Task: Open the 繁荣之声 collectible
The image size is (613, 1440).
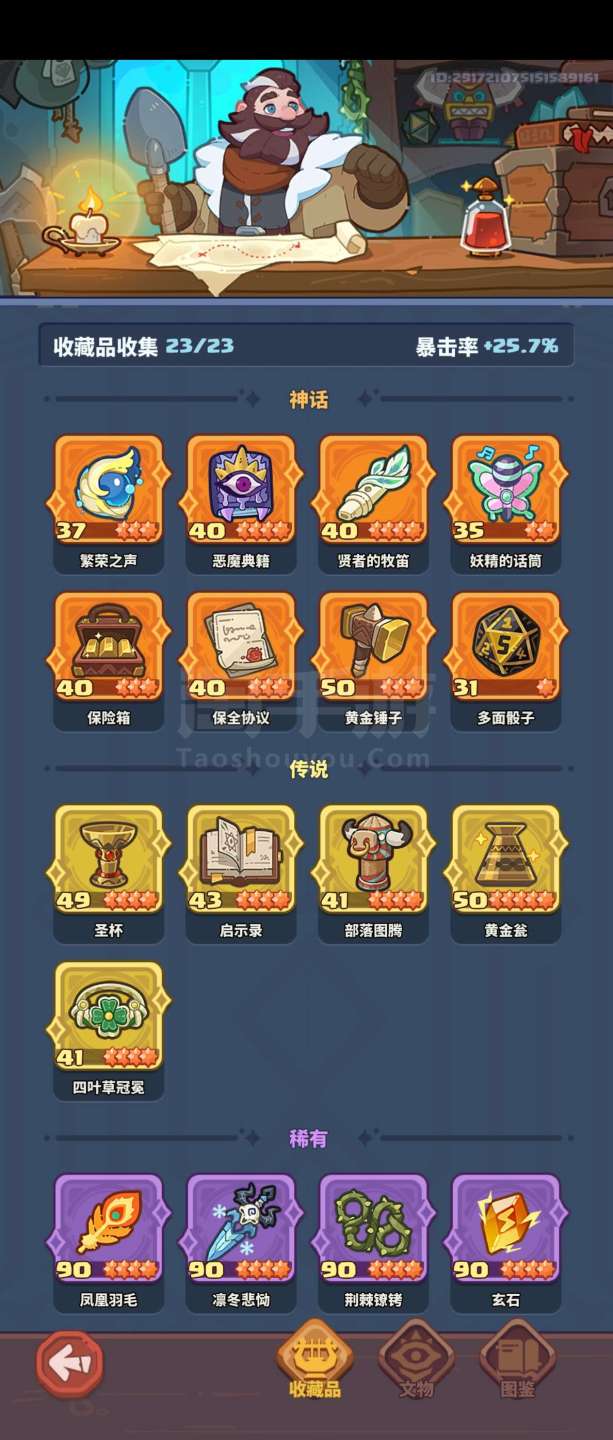Action: (x=108, y=490)
